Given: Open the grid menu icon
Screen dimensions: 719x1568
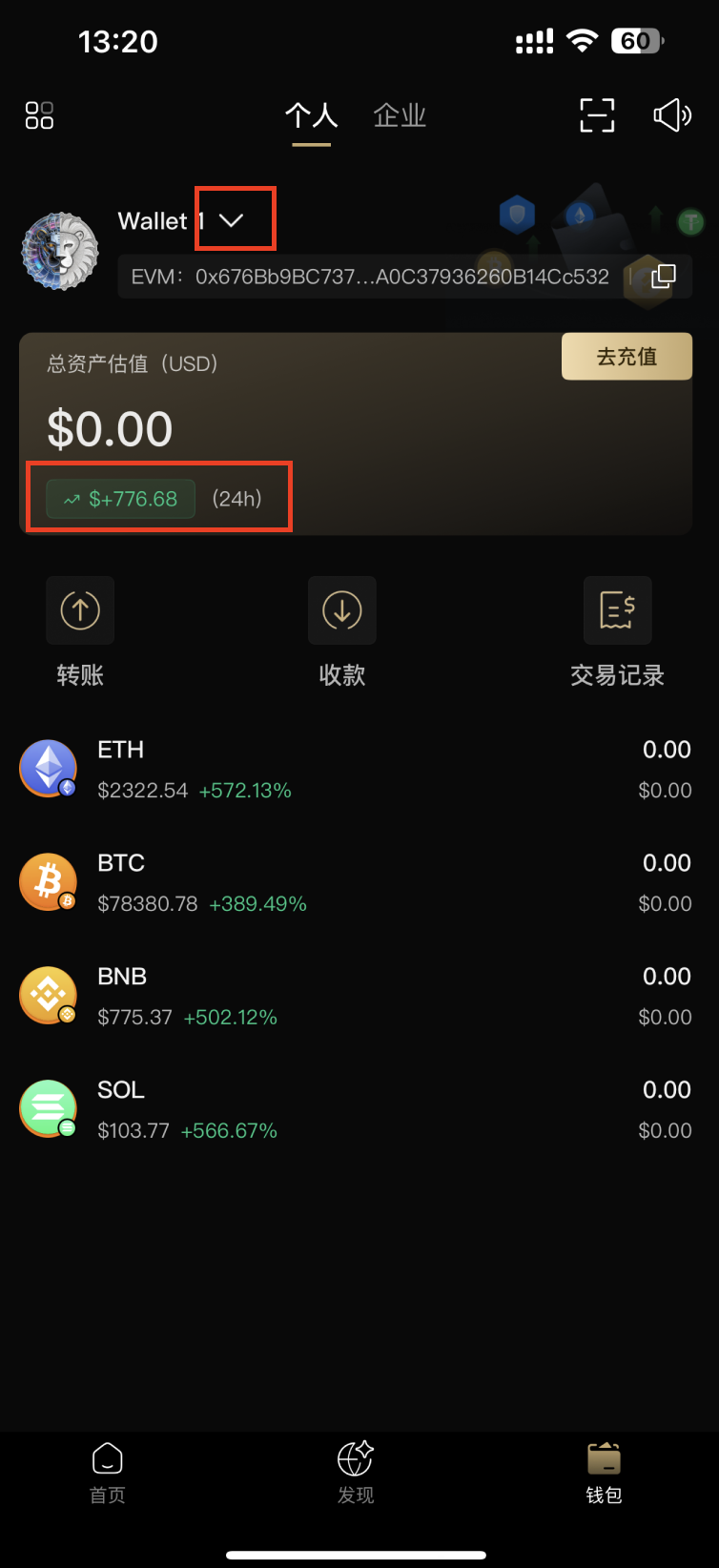Looking at the screenshot, I should tap(39, 115).
